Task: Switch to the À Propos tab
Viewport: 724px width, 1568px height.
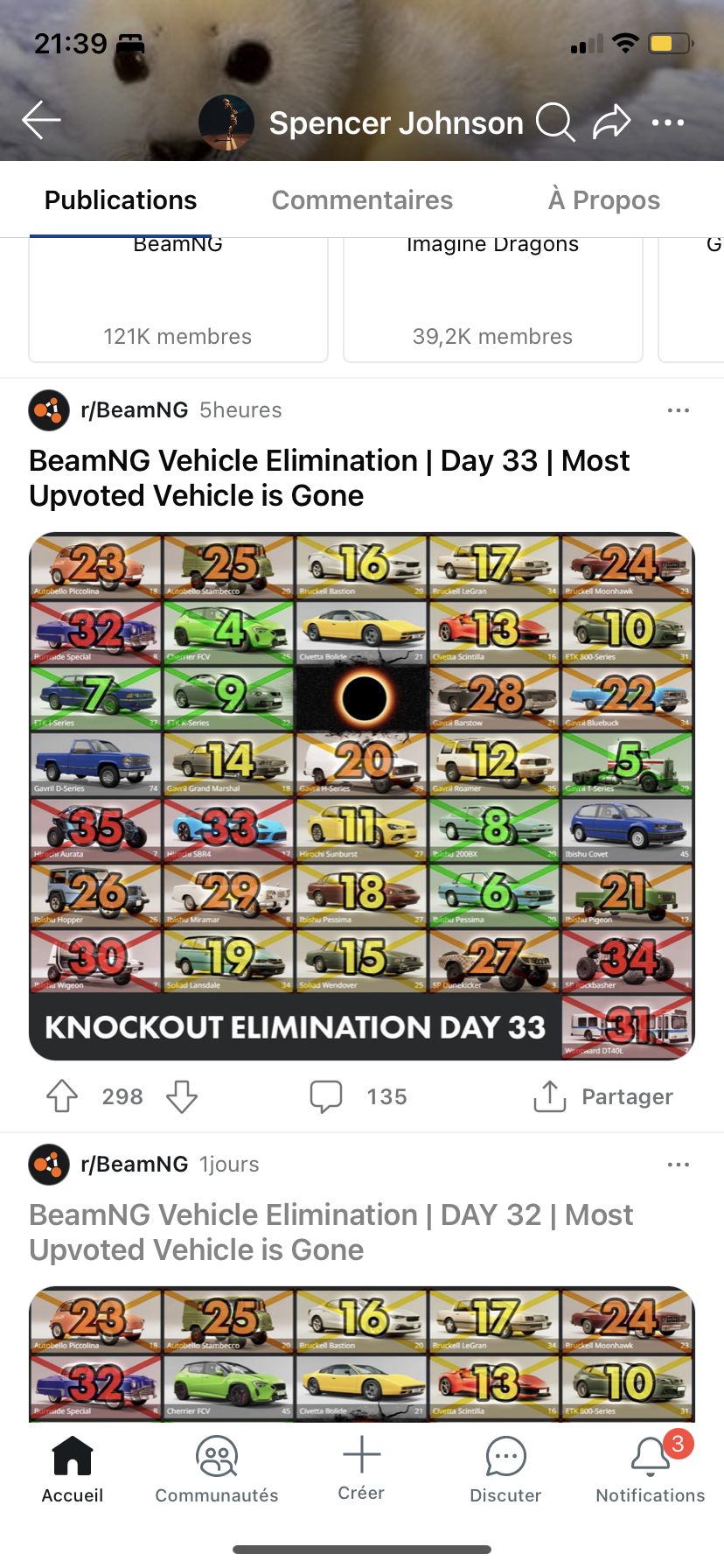Action: (603, 200)
